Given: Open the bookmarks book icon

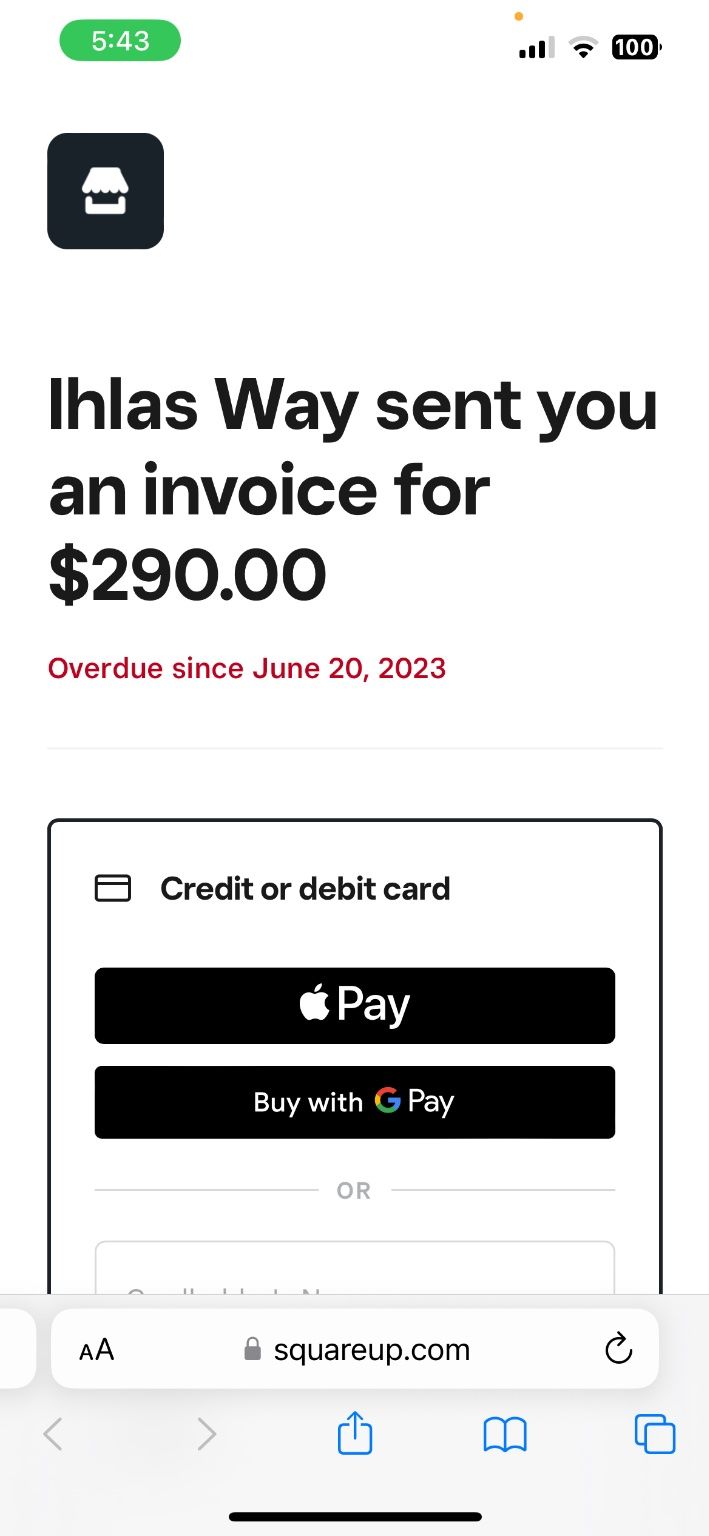Looking at the screenshot, I should [505, 1435].
